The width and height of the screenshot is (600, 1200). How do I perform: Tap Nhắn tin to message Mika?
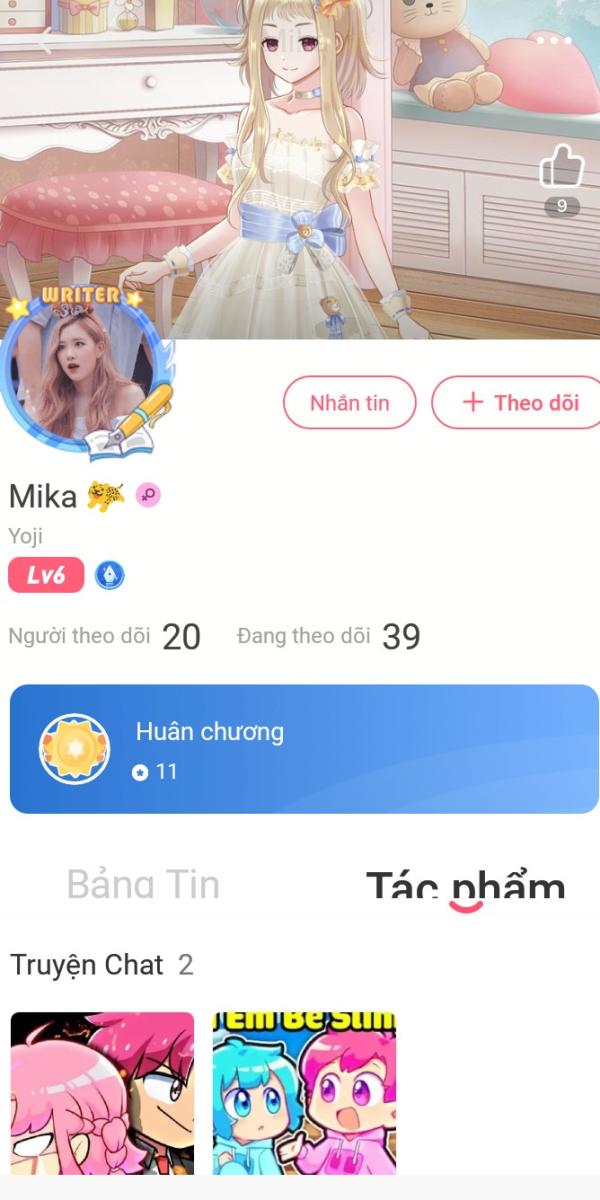(x=349, y=403)
